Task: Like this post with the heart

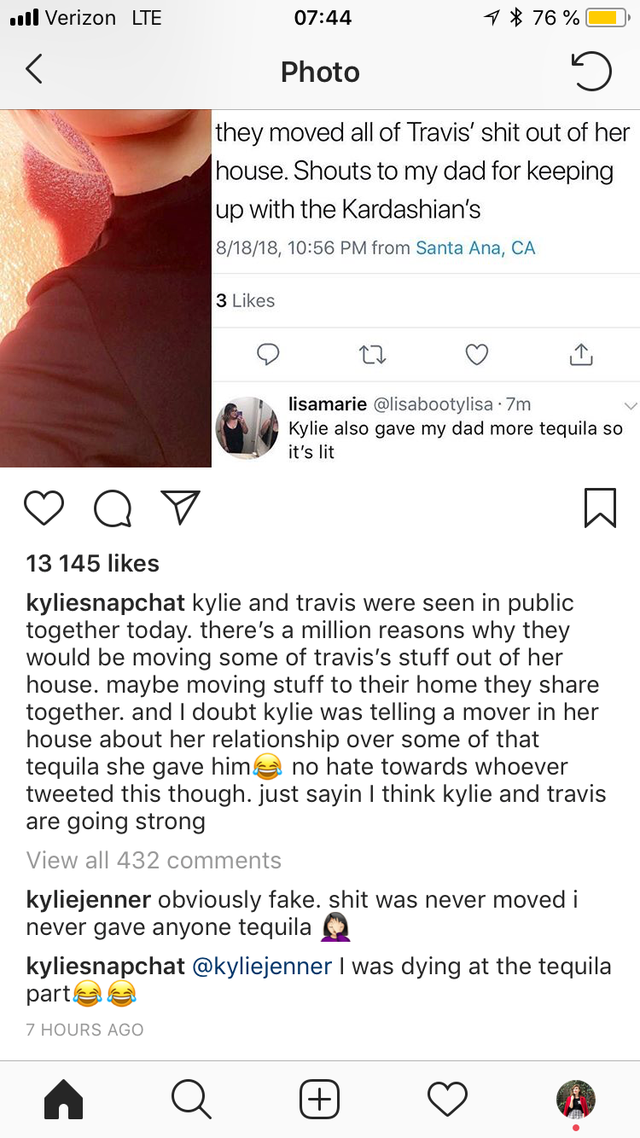Action: (43, 509)
